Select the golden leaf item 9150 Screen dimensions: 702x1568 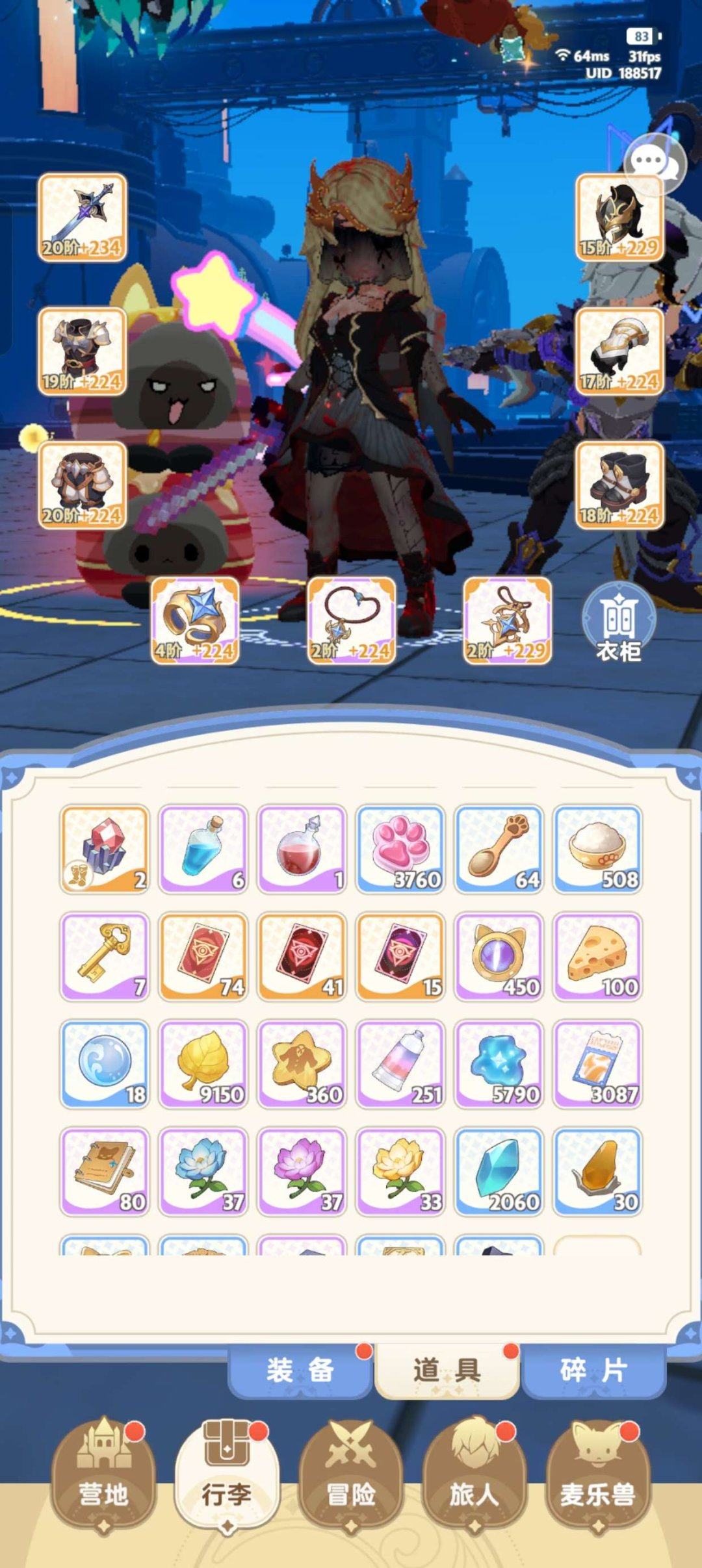click(x=203, y=1063)
